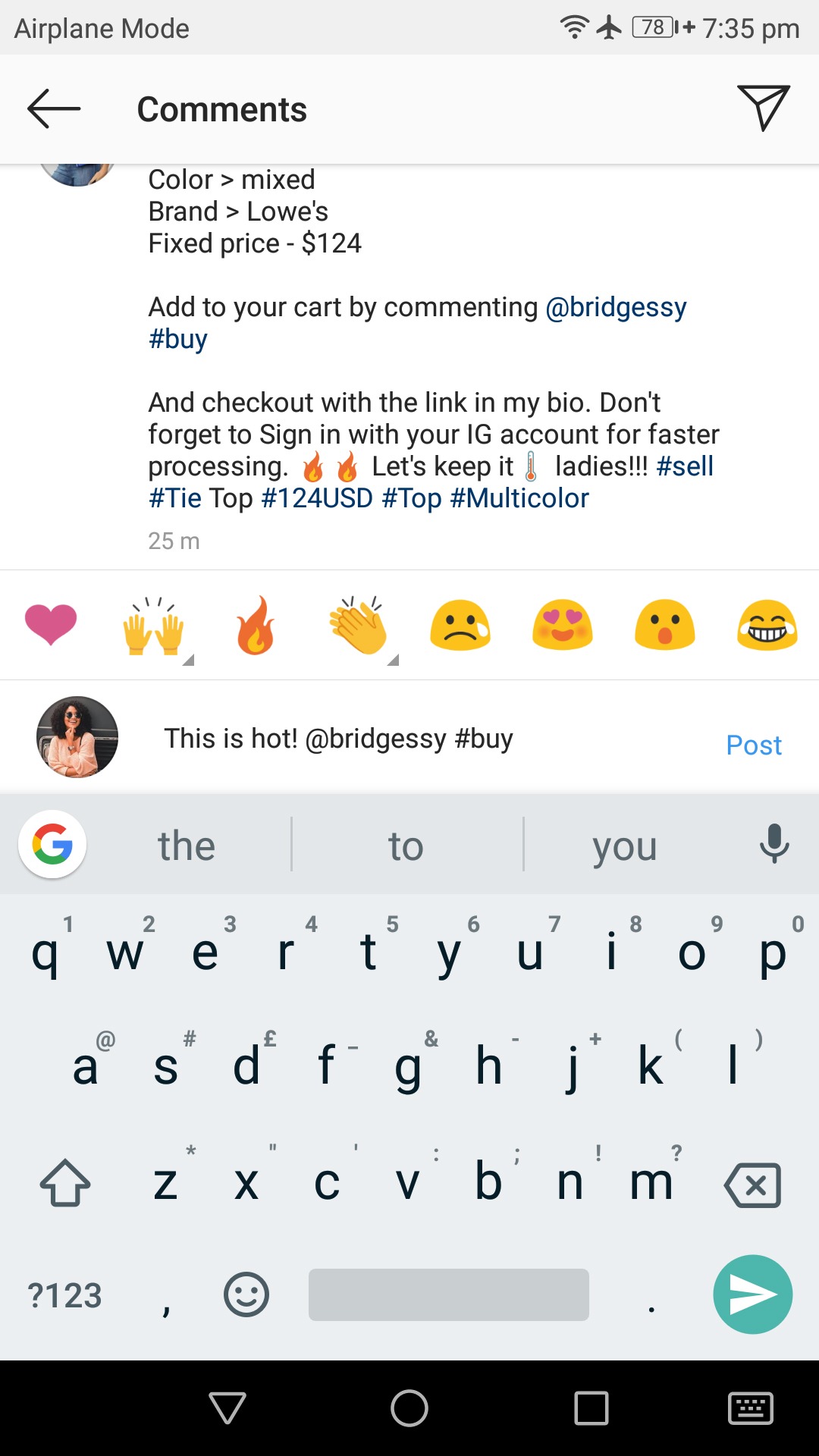This screenshot has width=819, height=1456.
Task: Insert the fire emoji
Action: [256, 625]
